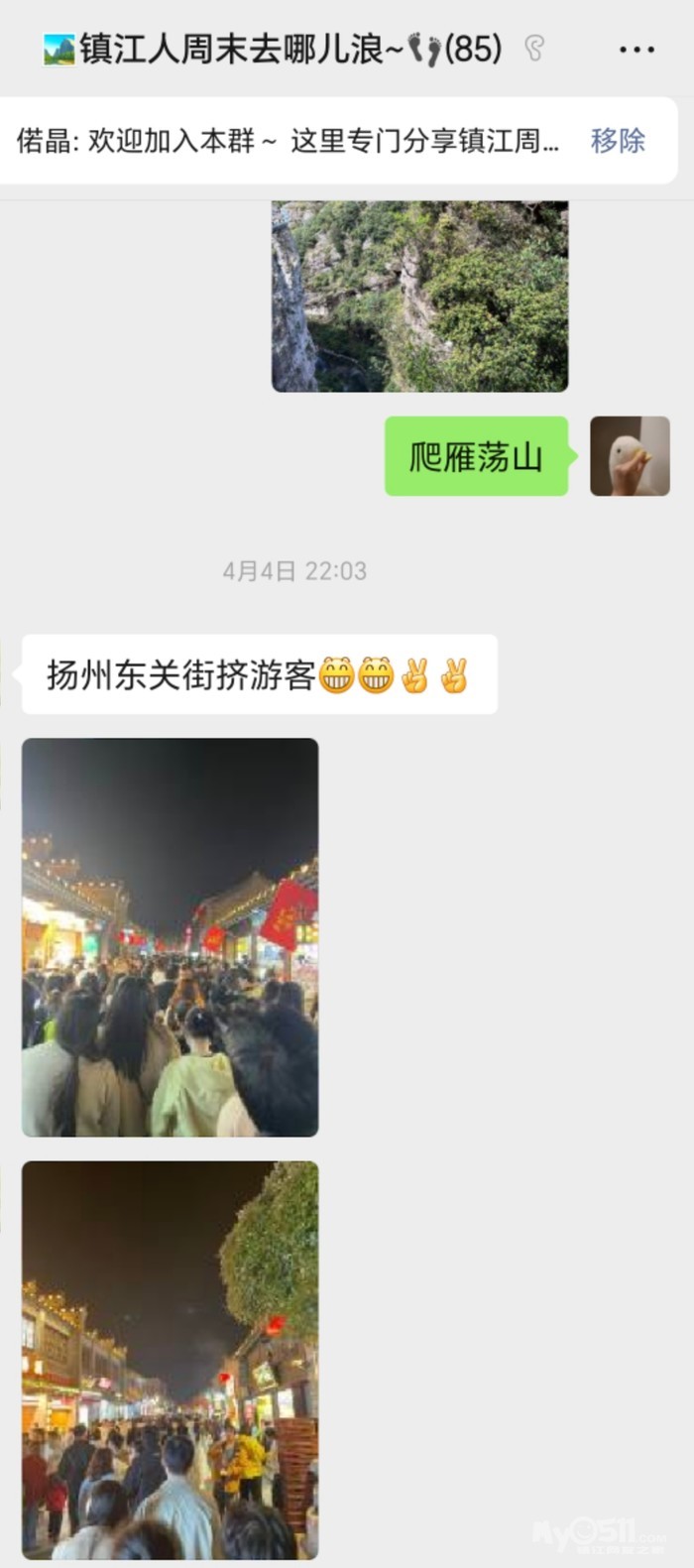Image resolution: width=694 pixels, height=1568 pixels.
Task: Open the duck avatar profile
Action: 630,455
